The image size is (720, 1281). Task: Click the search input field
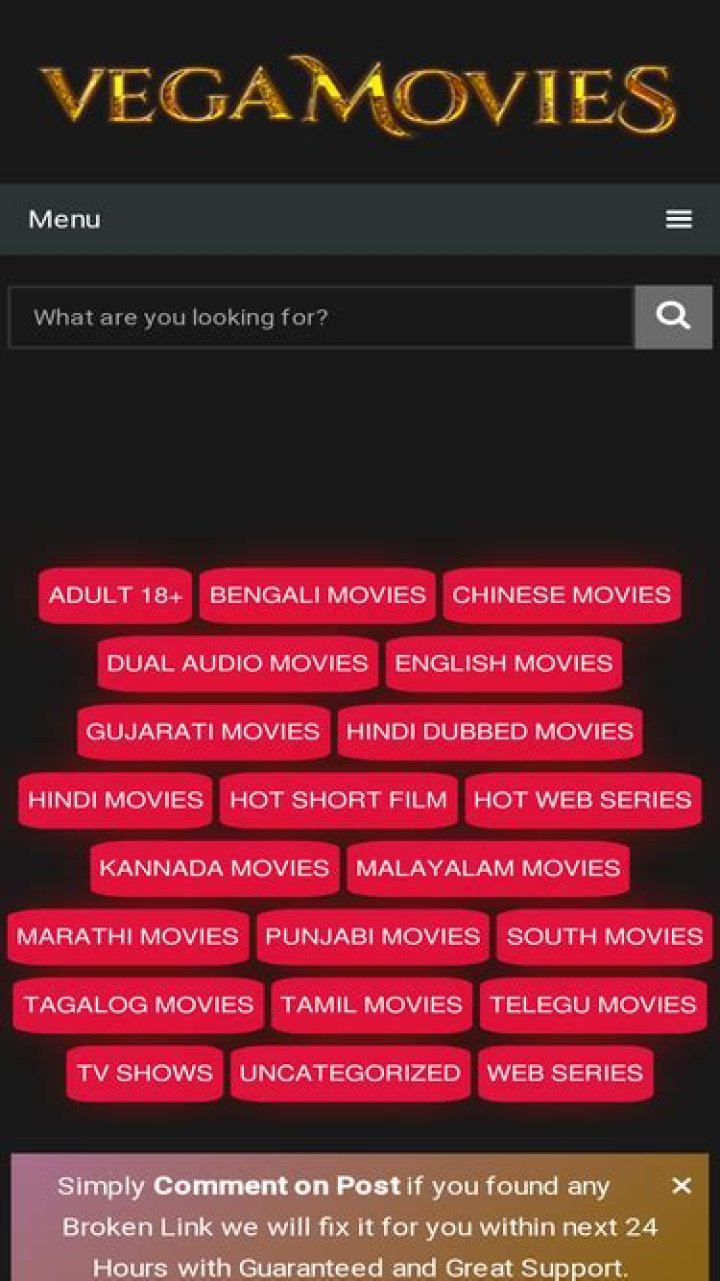320,317
